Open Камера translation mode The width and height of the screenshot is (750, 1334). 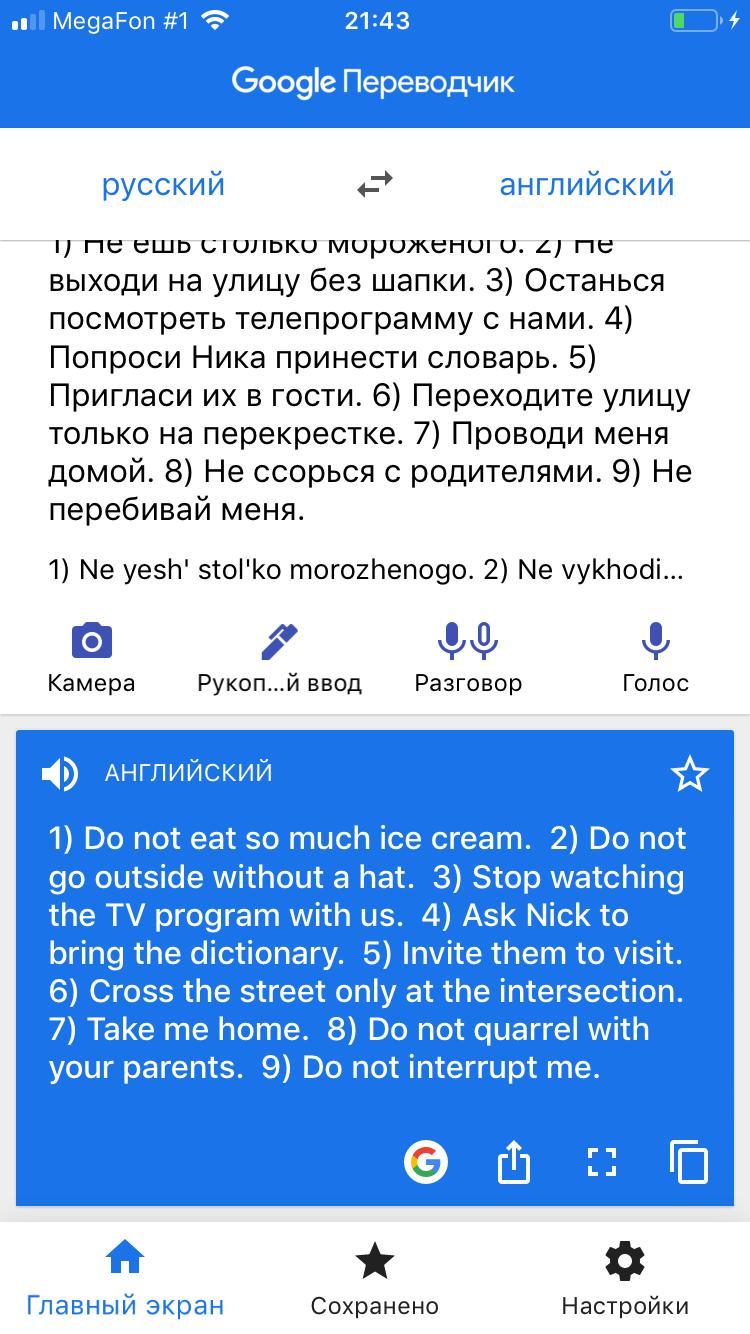(91, 656)
